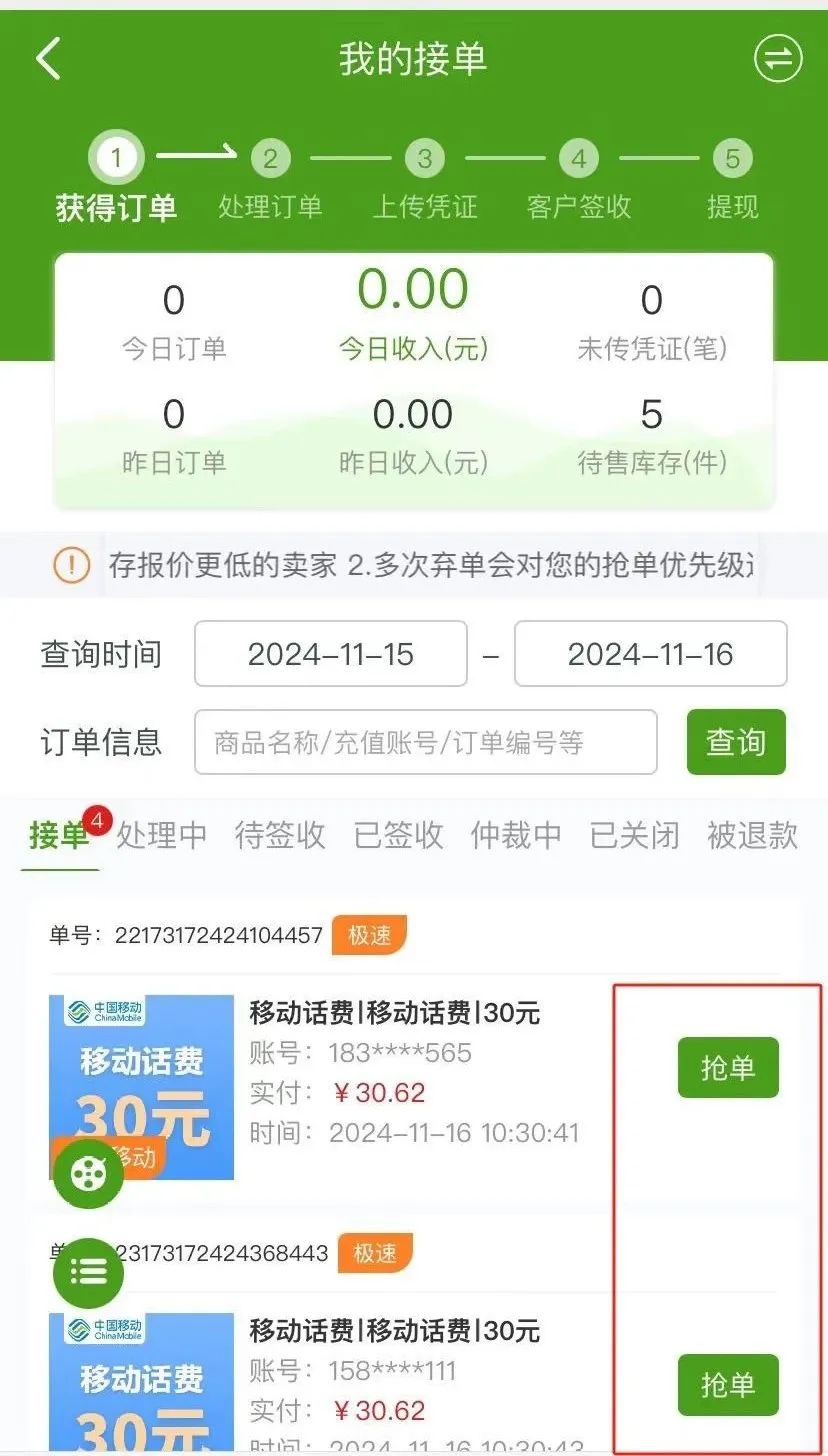Image resolution: width=828 pixels, height=1456 pixels.
Task: Focus the 订单信息 search field
Action: click(425, 742)
